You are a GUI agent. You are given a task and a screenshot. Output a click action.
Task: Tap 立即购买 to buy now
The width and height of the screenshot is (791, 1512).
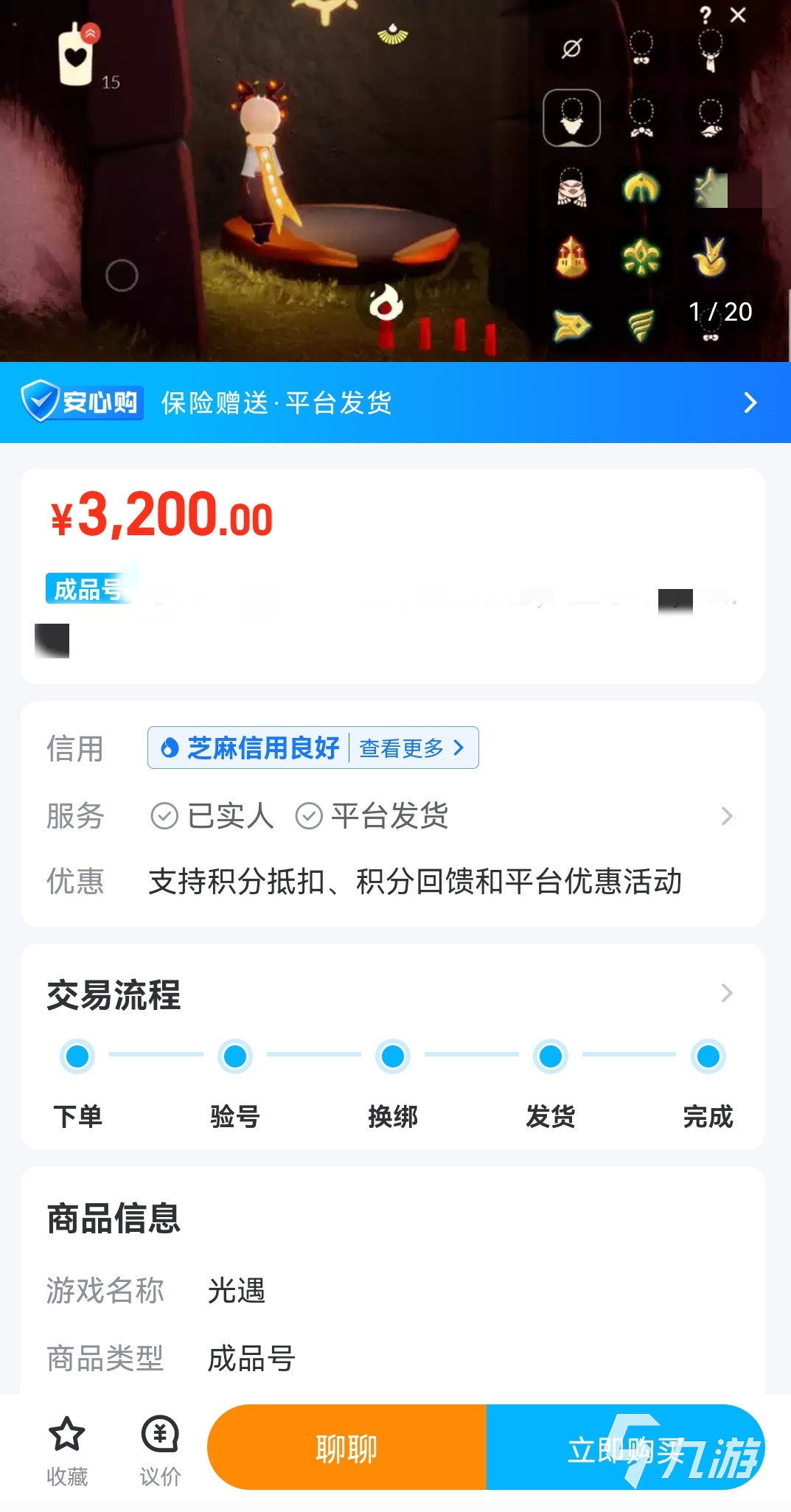(625, 1448)
